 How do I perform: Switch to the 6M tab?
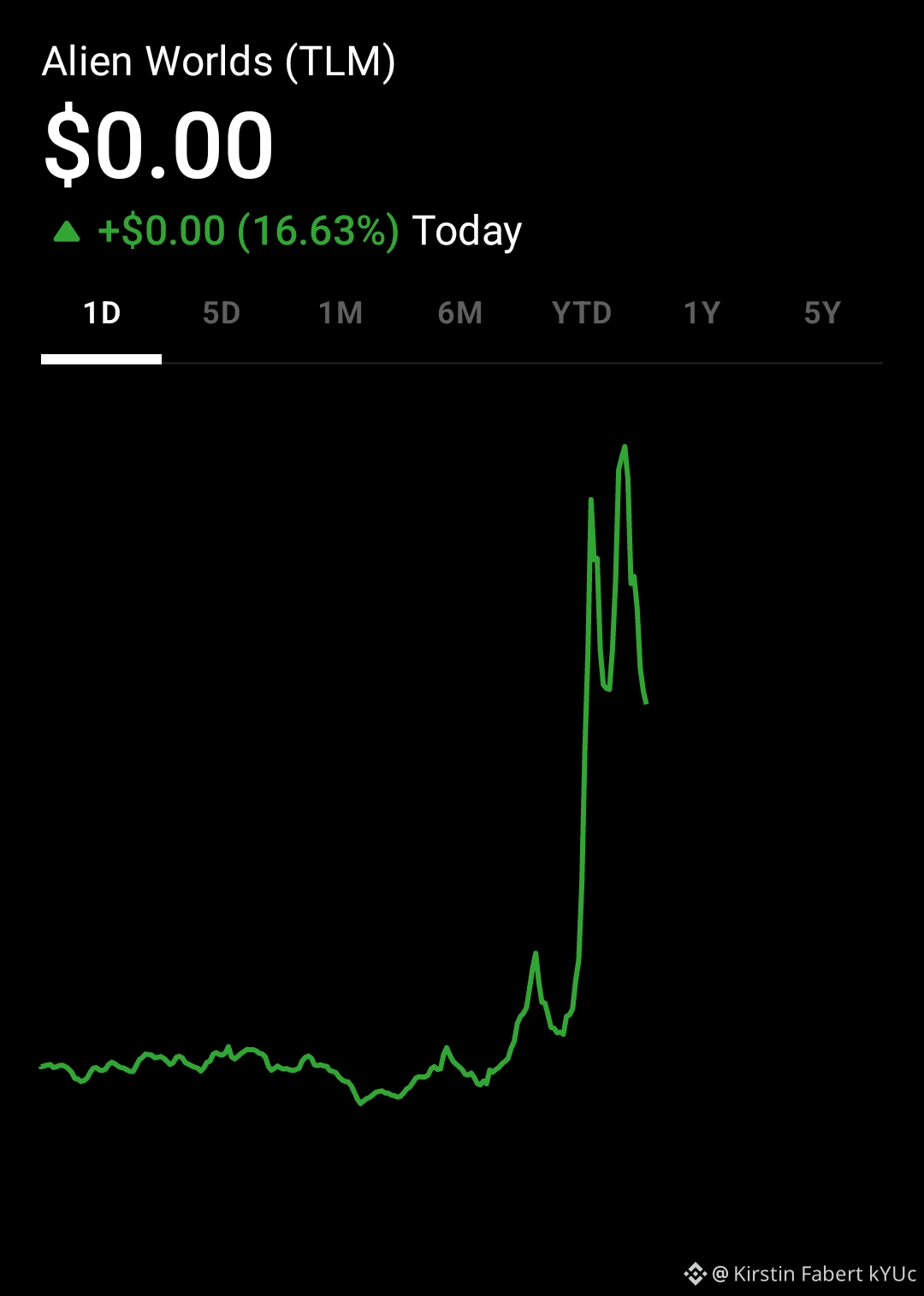click(460, 314)
